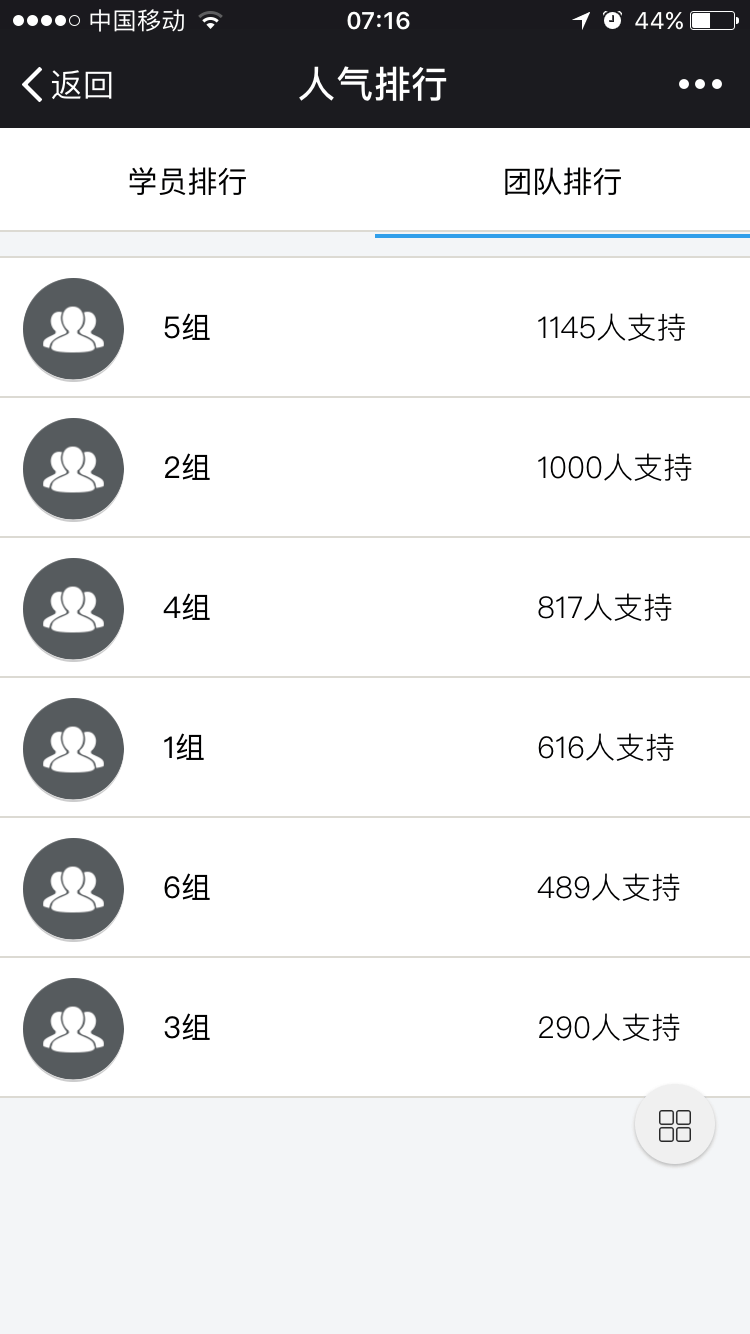Open the 2组 team row
The width and height of the screenshot is (750, 1334).
pos(375,468)
